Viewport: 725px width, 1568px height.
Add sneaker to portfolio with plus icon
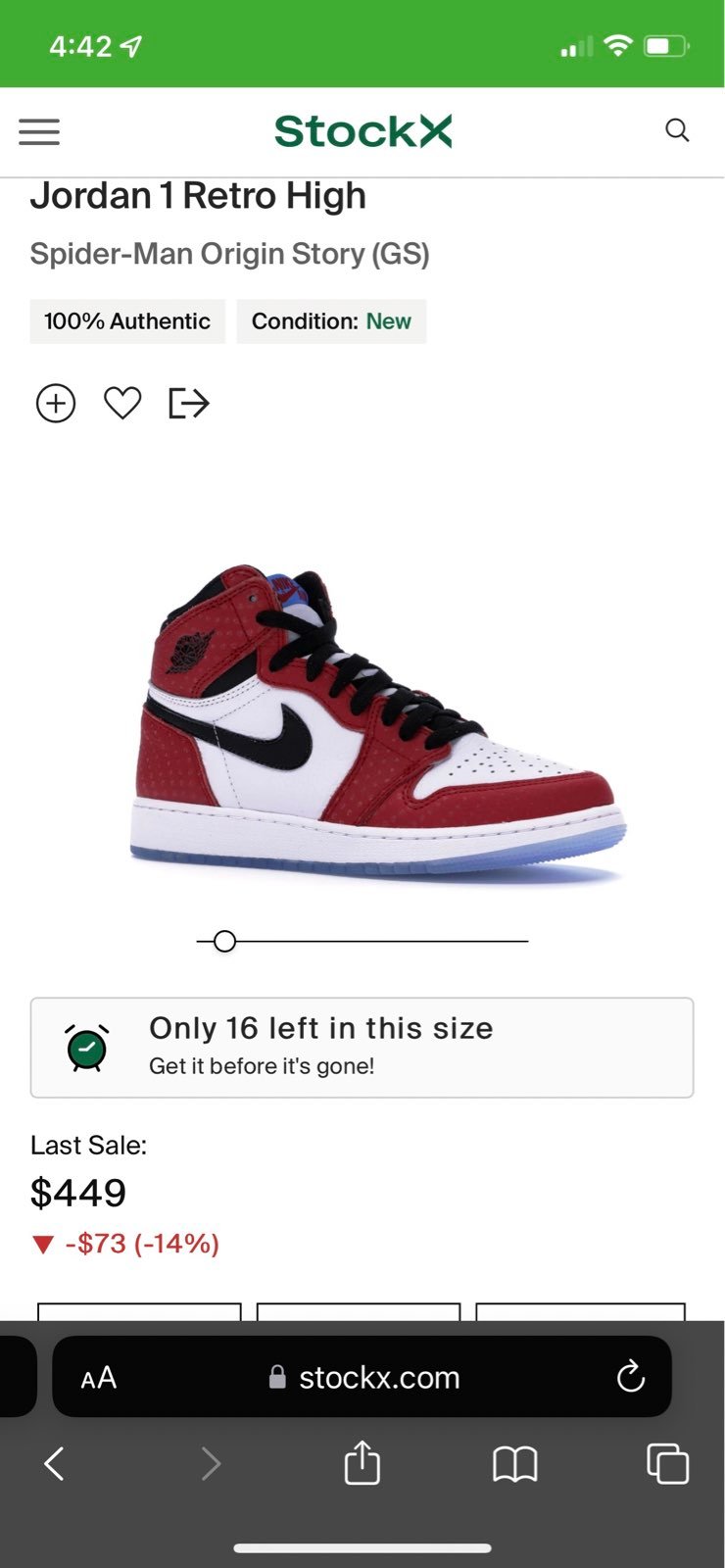pos(56,403)
